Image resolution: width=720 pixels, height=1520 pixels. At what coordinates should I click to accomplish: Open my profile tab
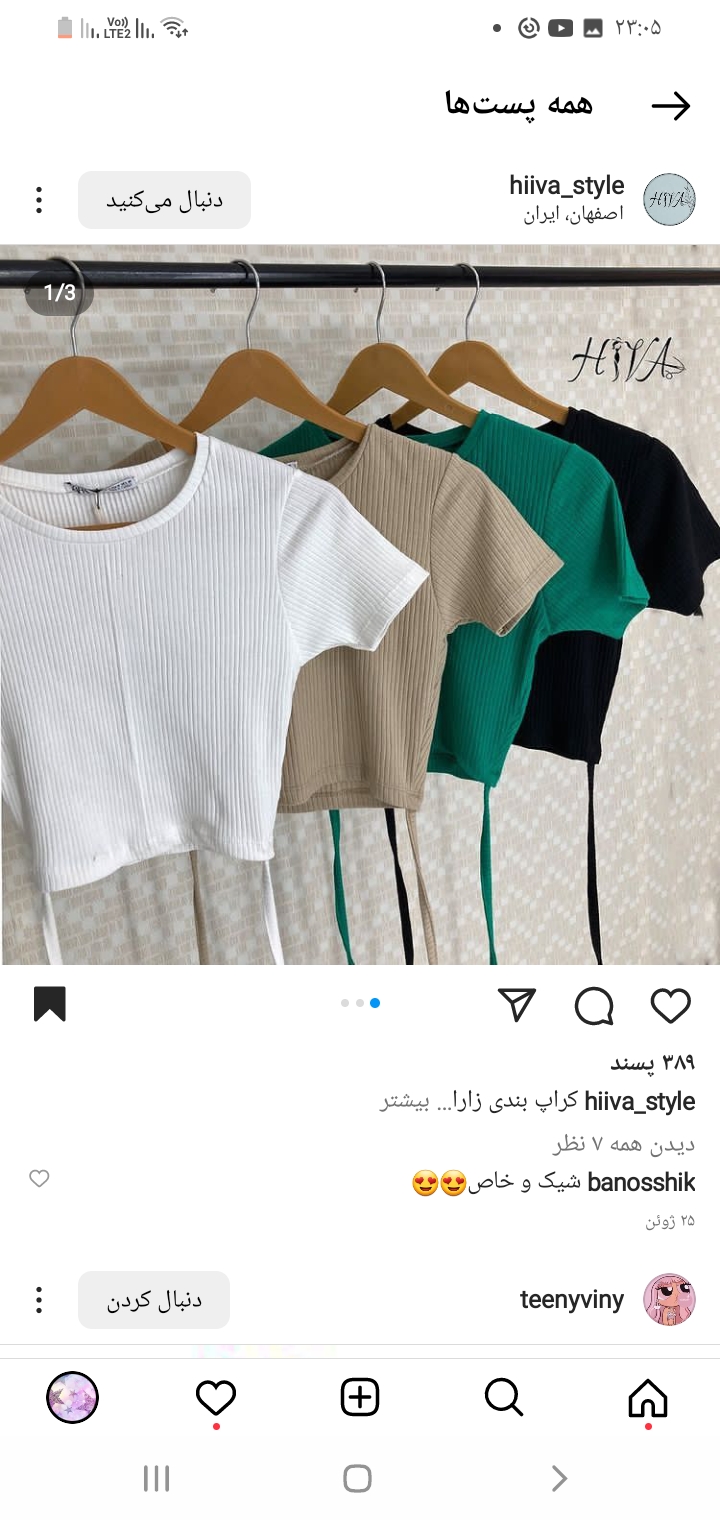coord(73,1397)
